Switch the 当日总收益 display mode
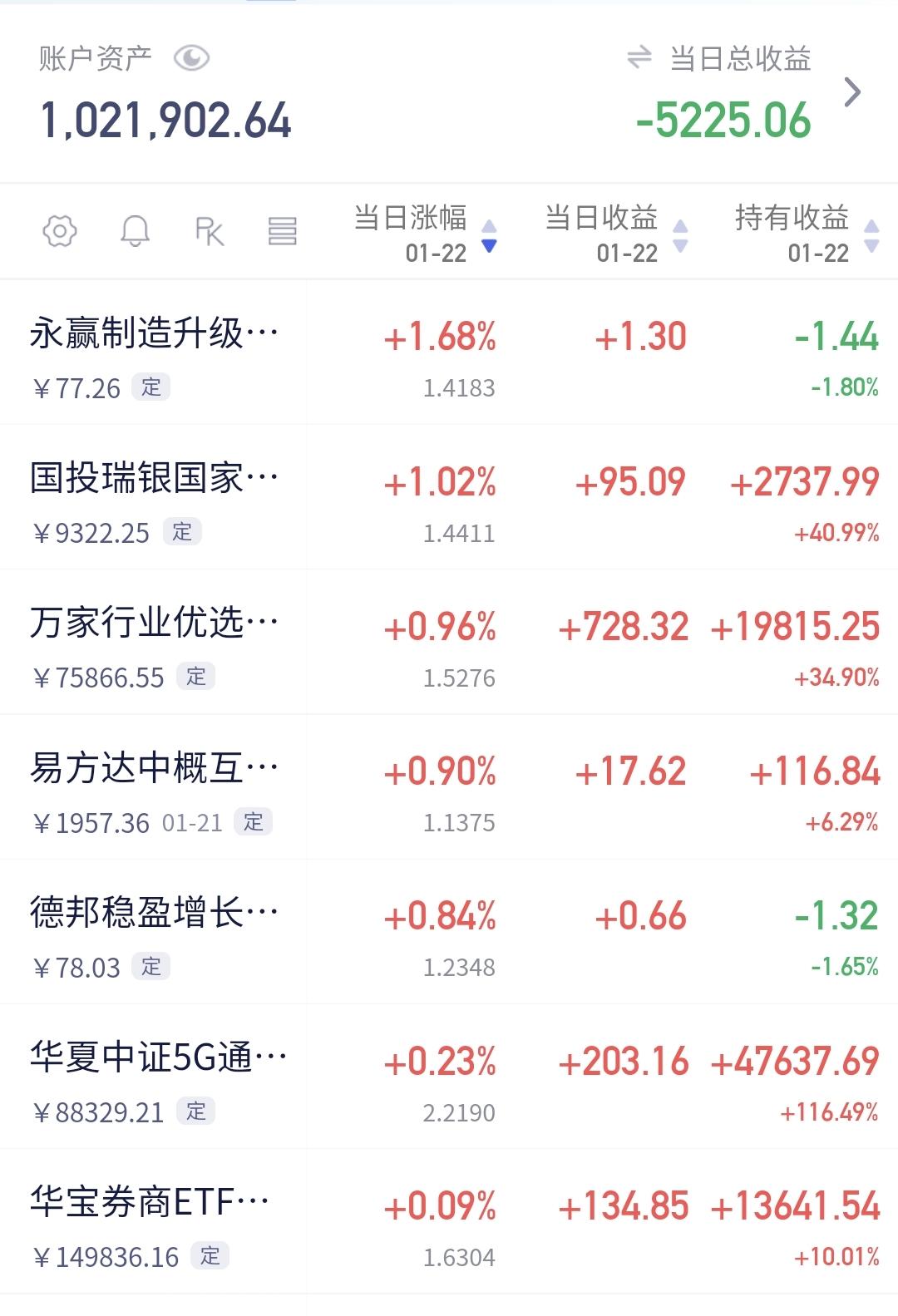The width and height of the screenshot is (898, 1316). pos(639,58)
